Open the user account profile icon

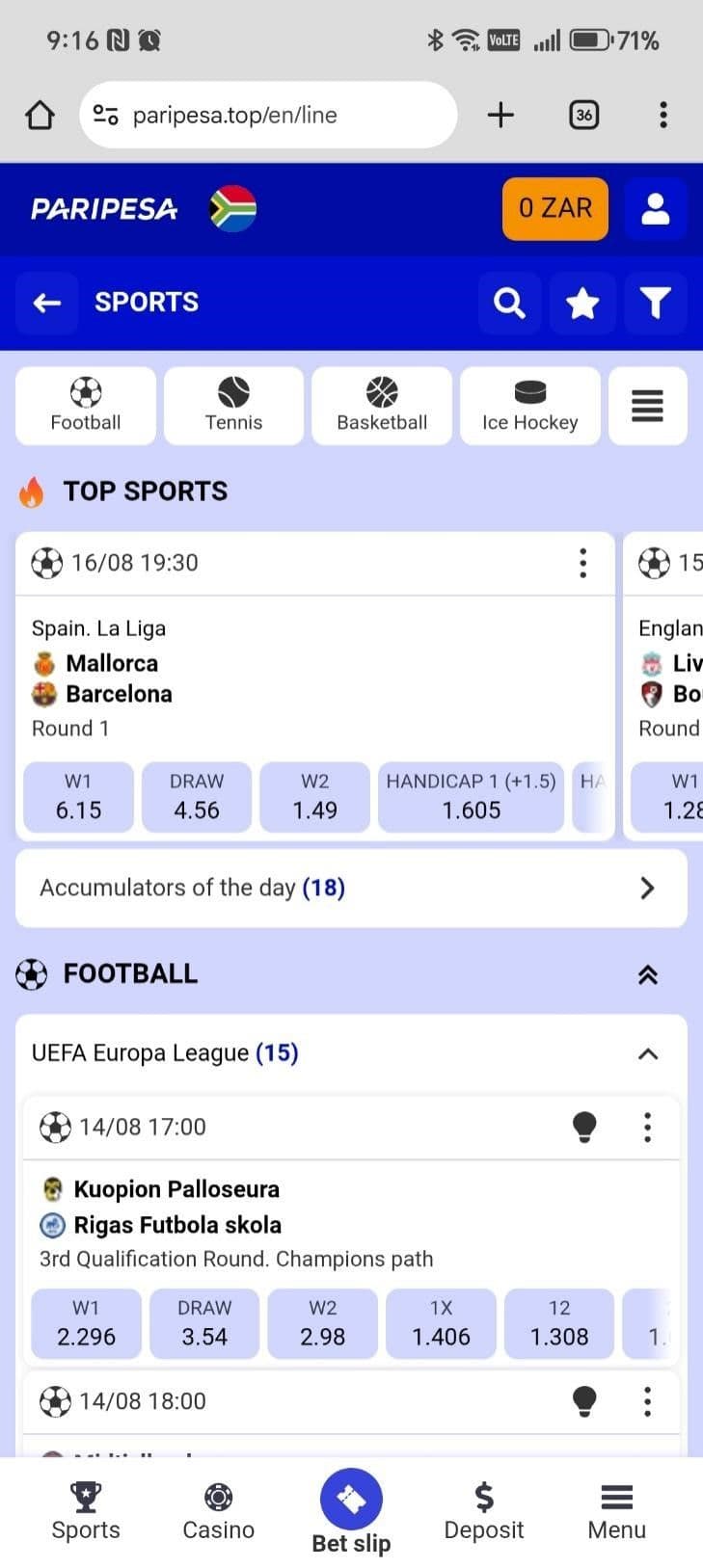coord(655,209)
